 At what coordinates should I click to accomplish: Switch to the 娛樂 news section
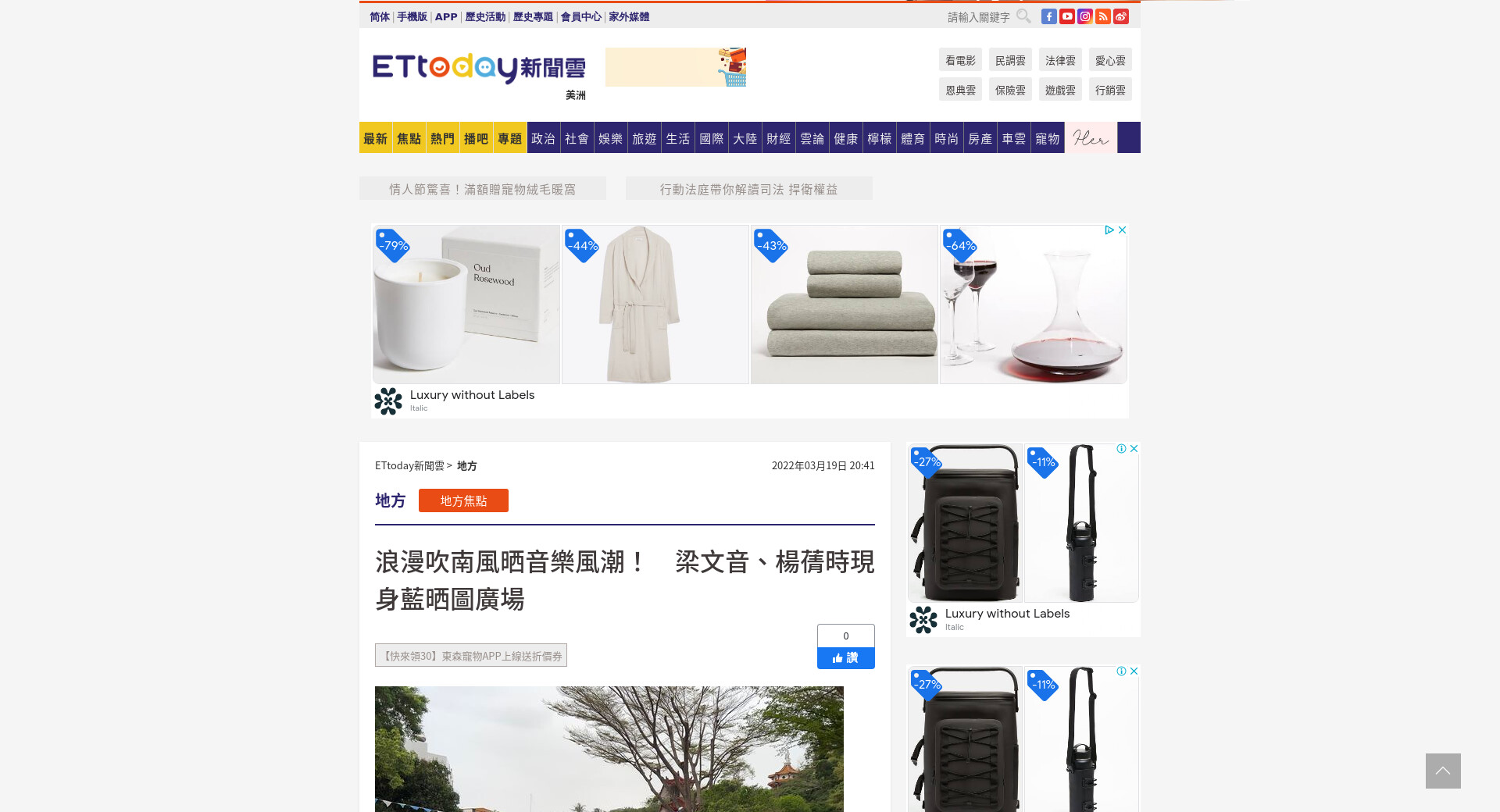pos(611,138)
